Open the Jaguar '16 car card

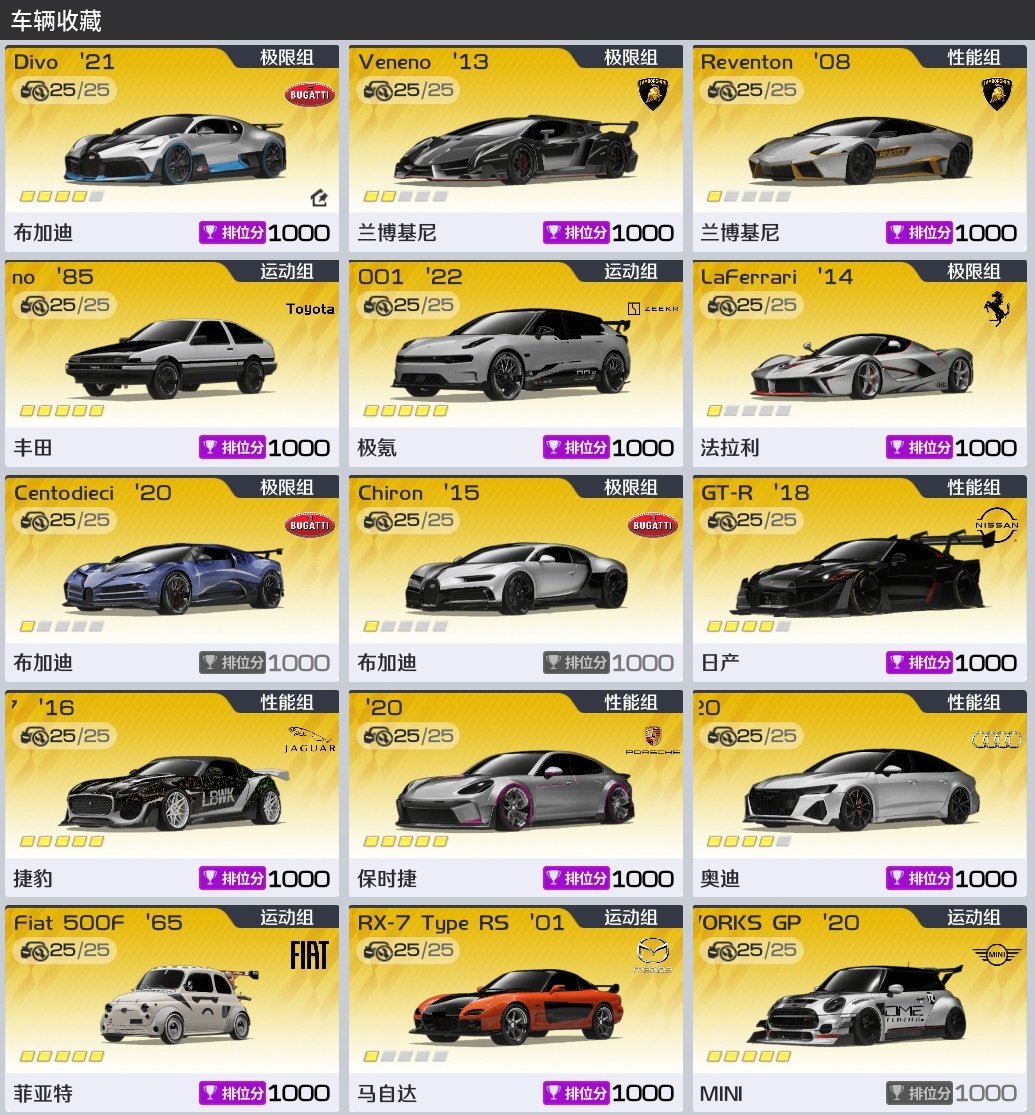click(x=172, y=795)
